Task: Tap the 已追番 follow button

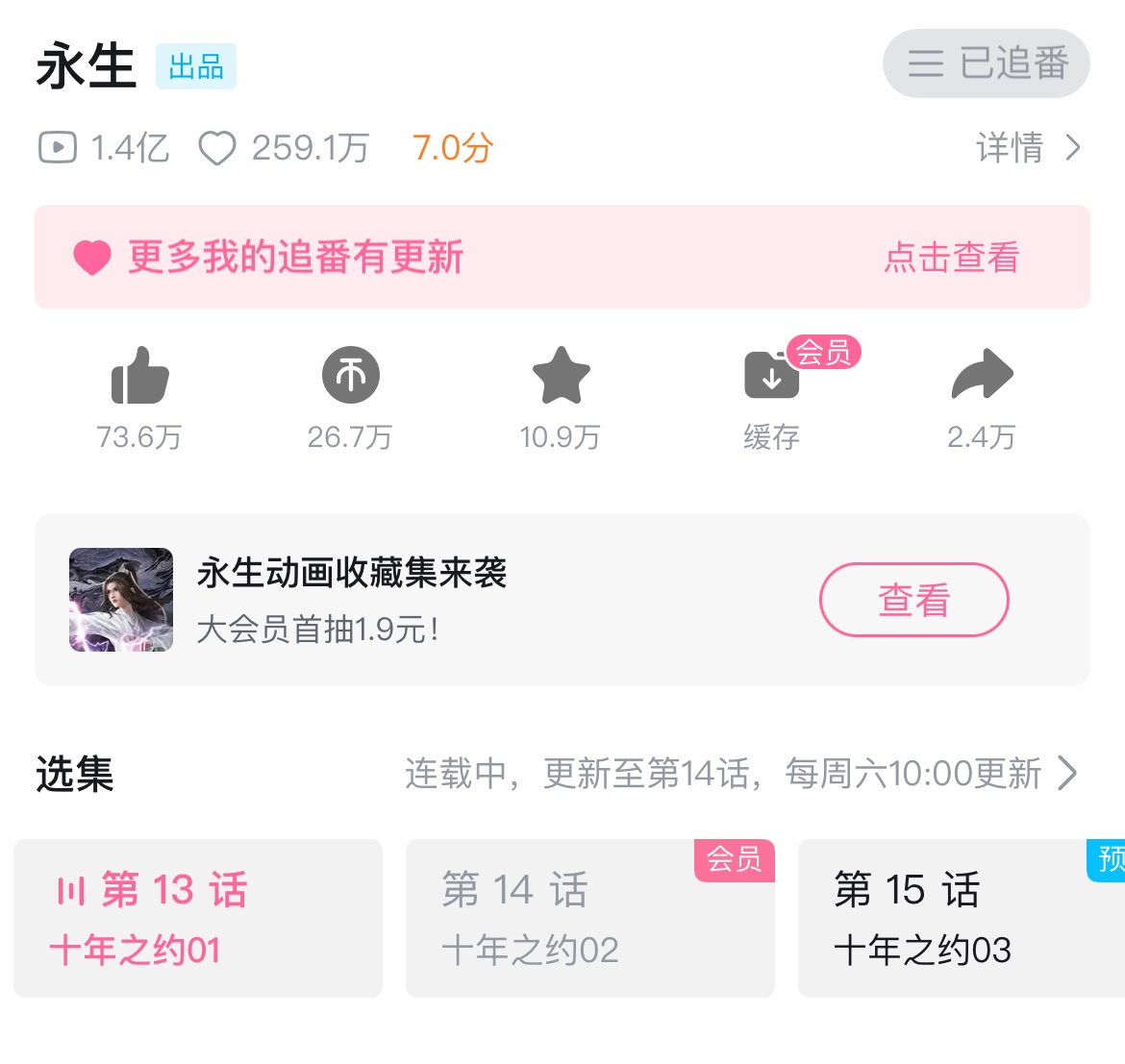Action: [986, 63]
